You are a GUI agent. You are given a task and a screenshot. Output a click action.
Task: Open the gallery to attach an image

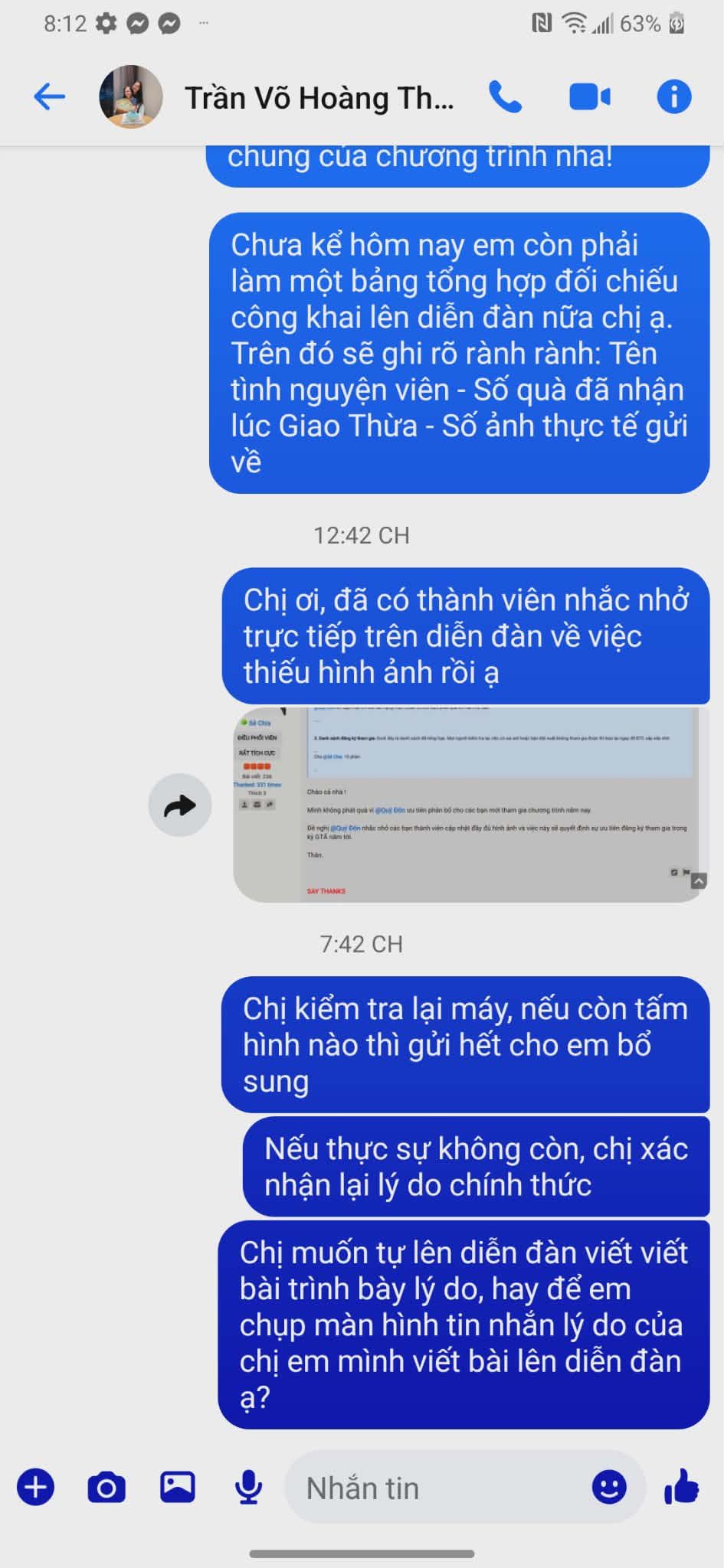(x=177, y=1488)
